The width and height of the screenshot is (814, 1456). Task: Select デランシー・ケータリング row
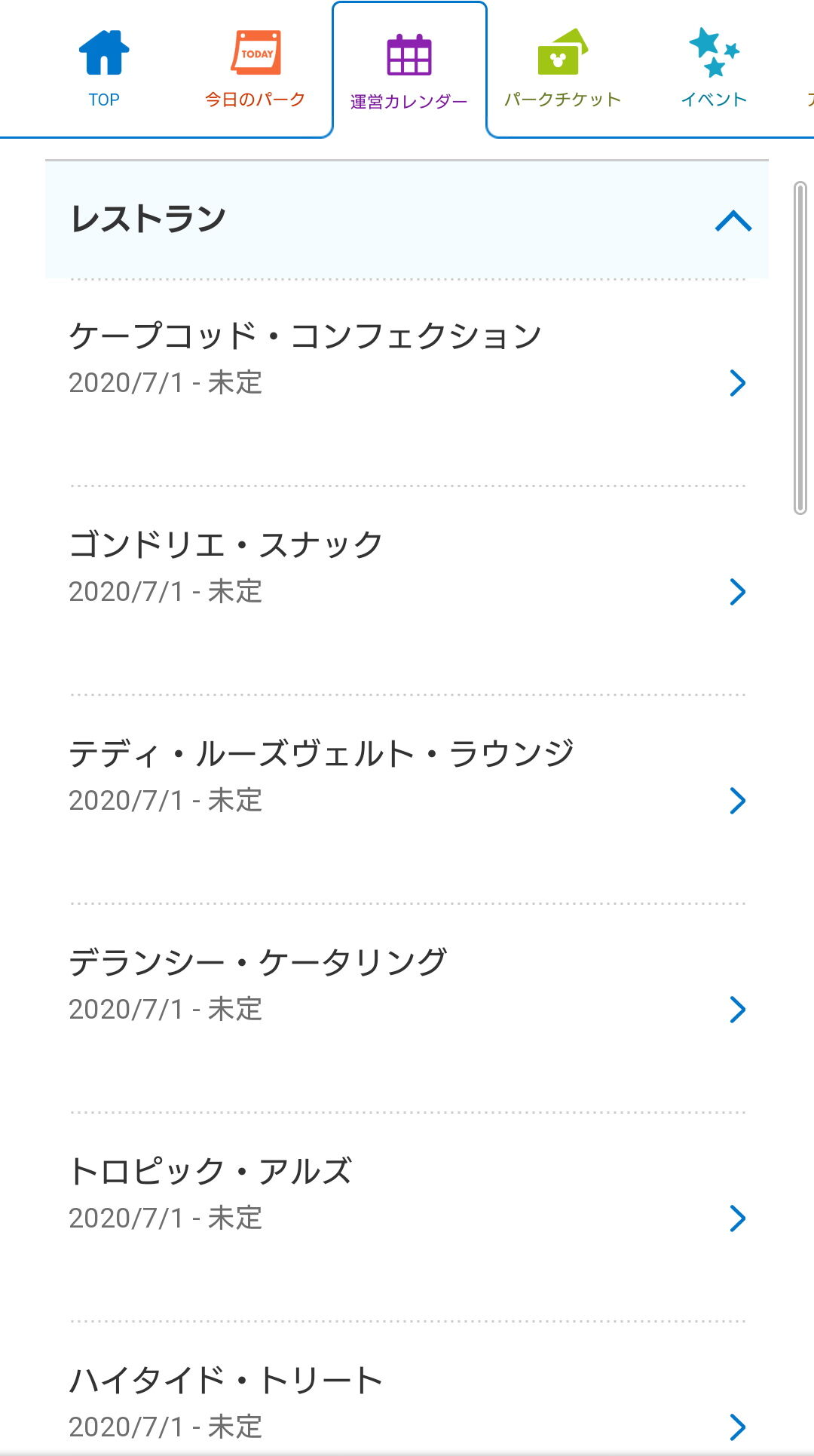pos(407,986)
